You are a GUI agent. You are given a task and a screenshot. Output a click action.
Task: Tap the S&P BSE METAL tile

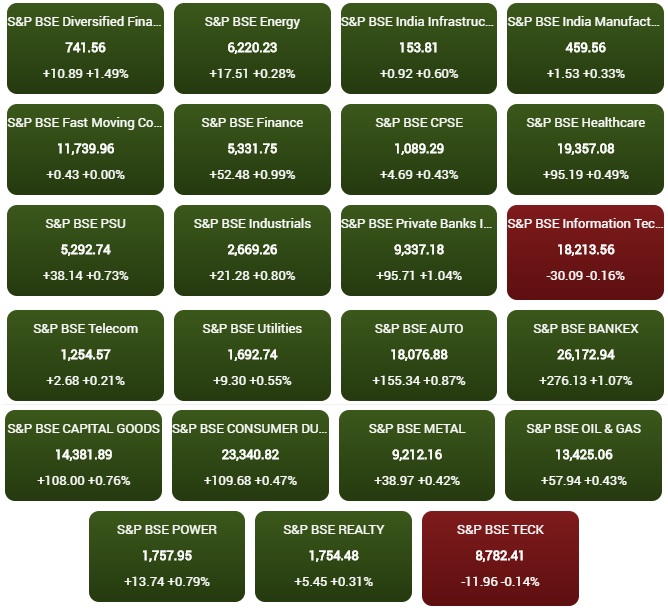[418, 455]
